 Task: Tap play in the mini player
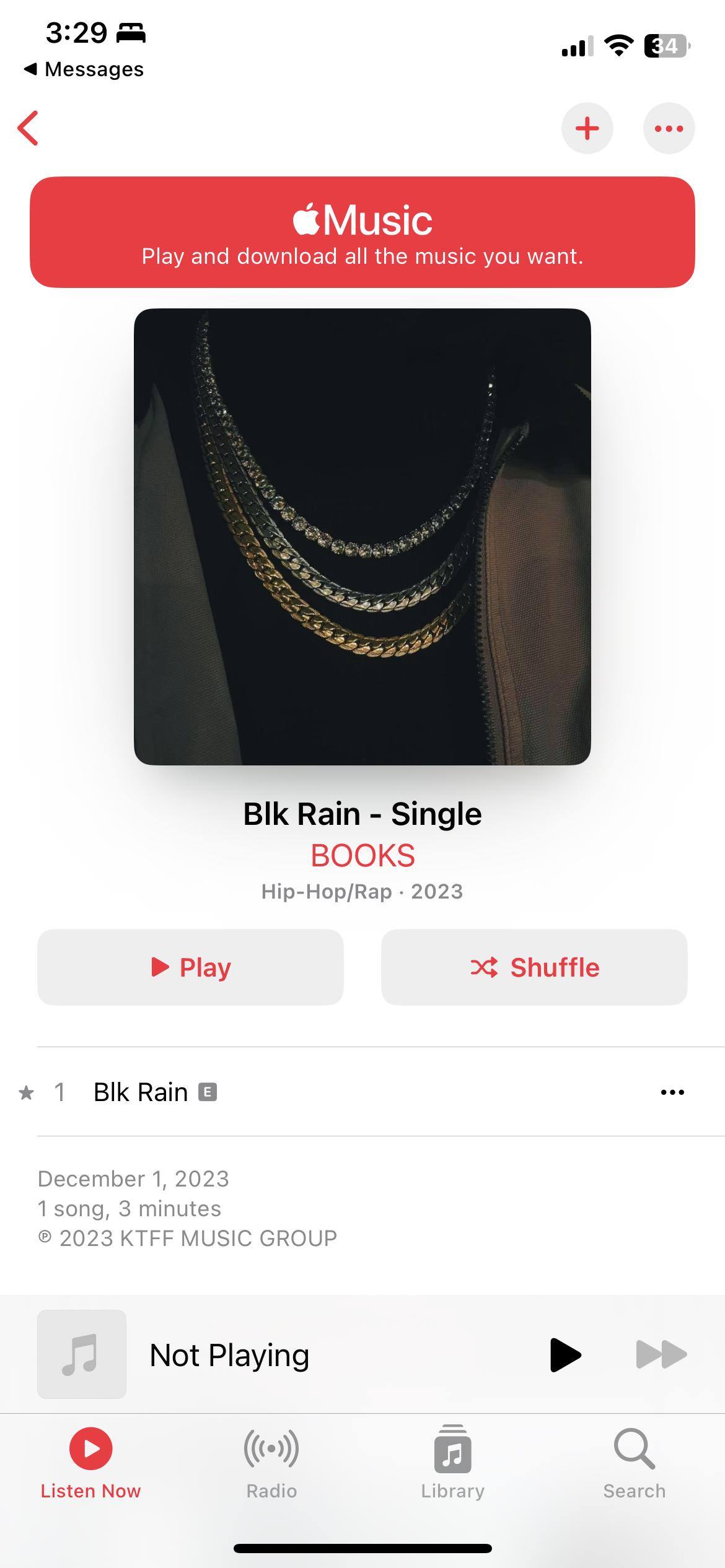coord(565,1354)
